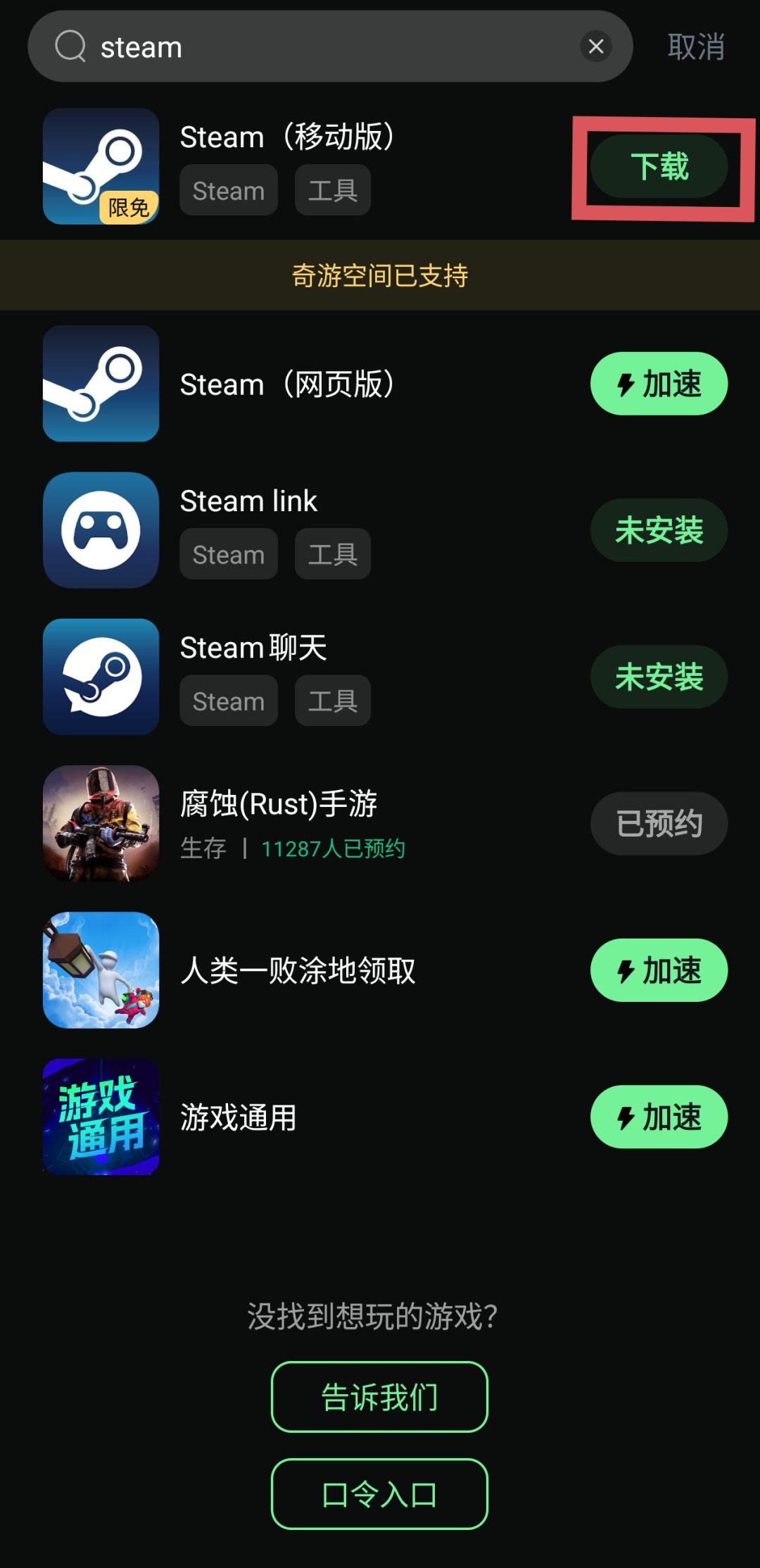Tap the Steam (网页版) app icon
Screen dimensions: 760x1568
(101, 384)
